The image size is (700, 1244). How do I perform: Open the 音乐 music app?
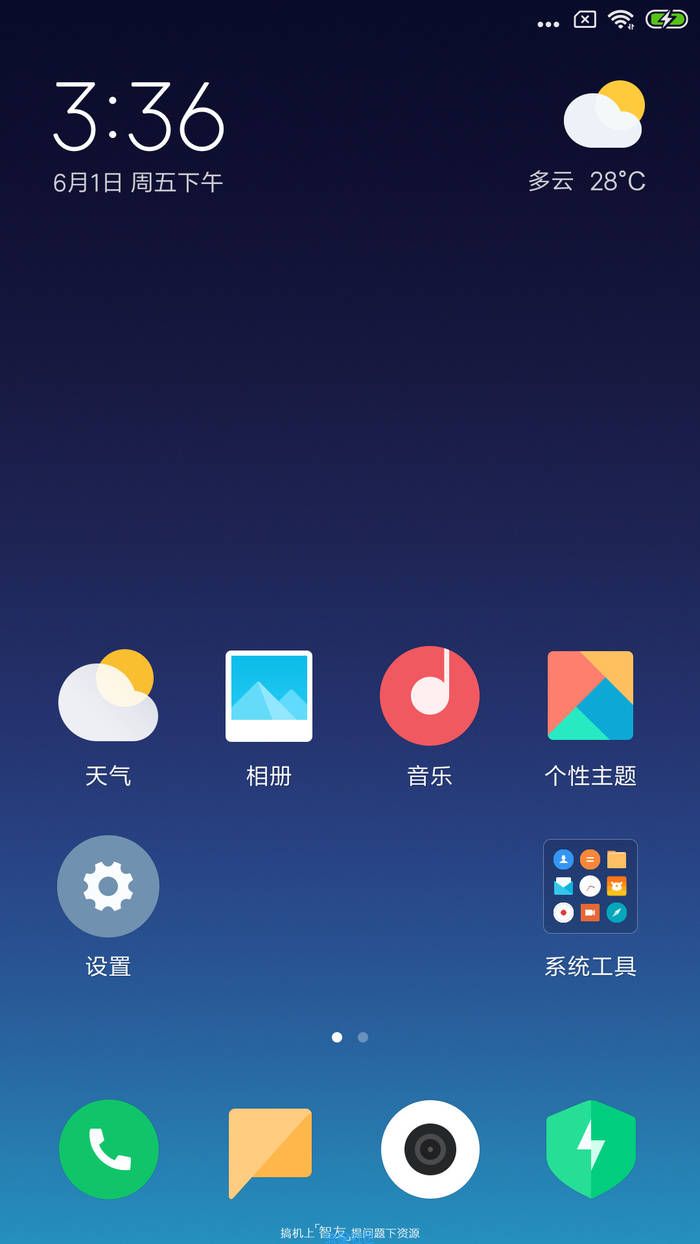pos(430,696)
